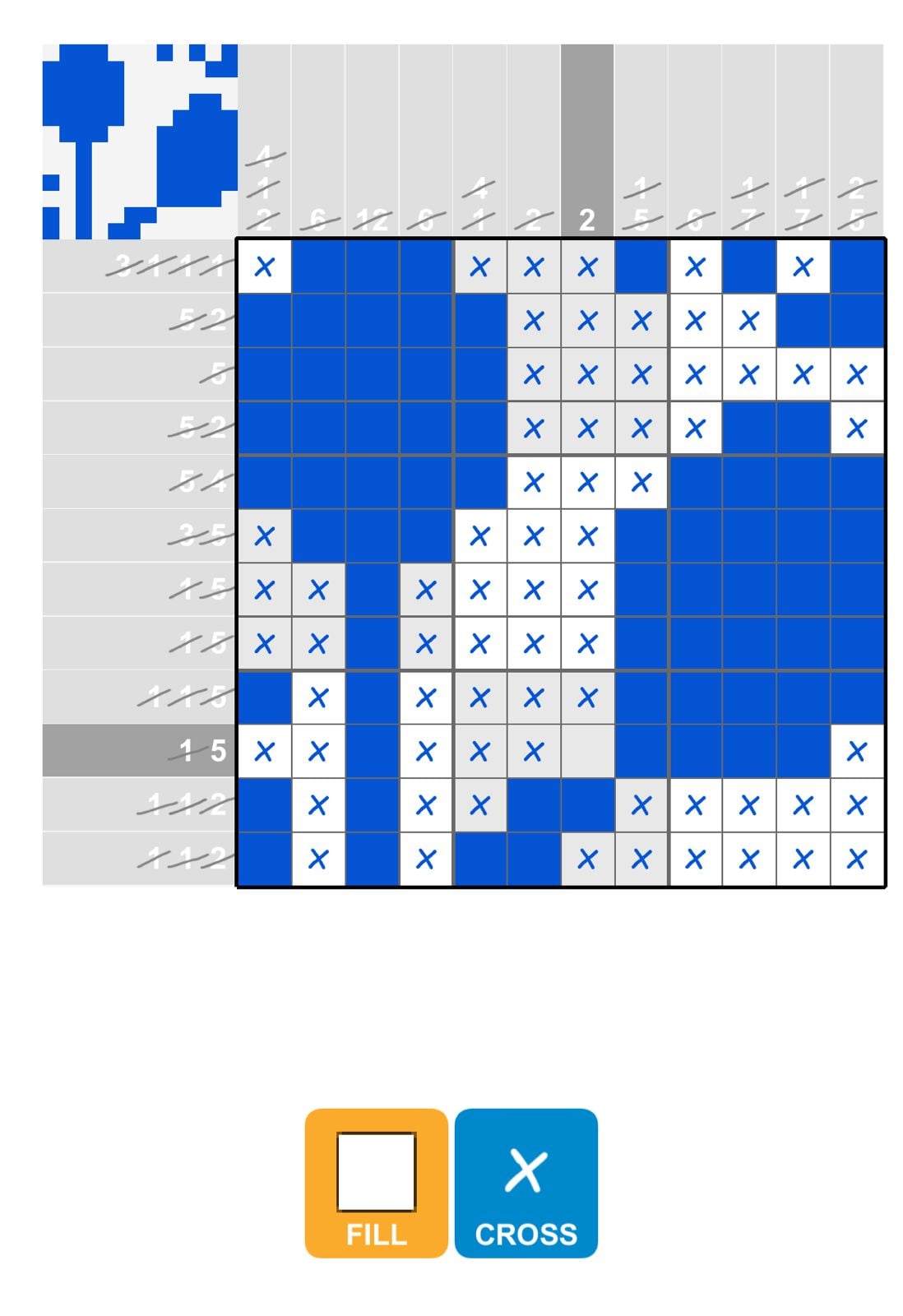Toggle the crossed cell in the bottom-right grid corner
Screen dimensions: 903x1316
[x=855, y=856]
